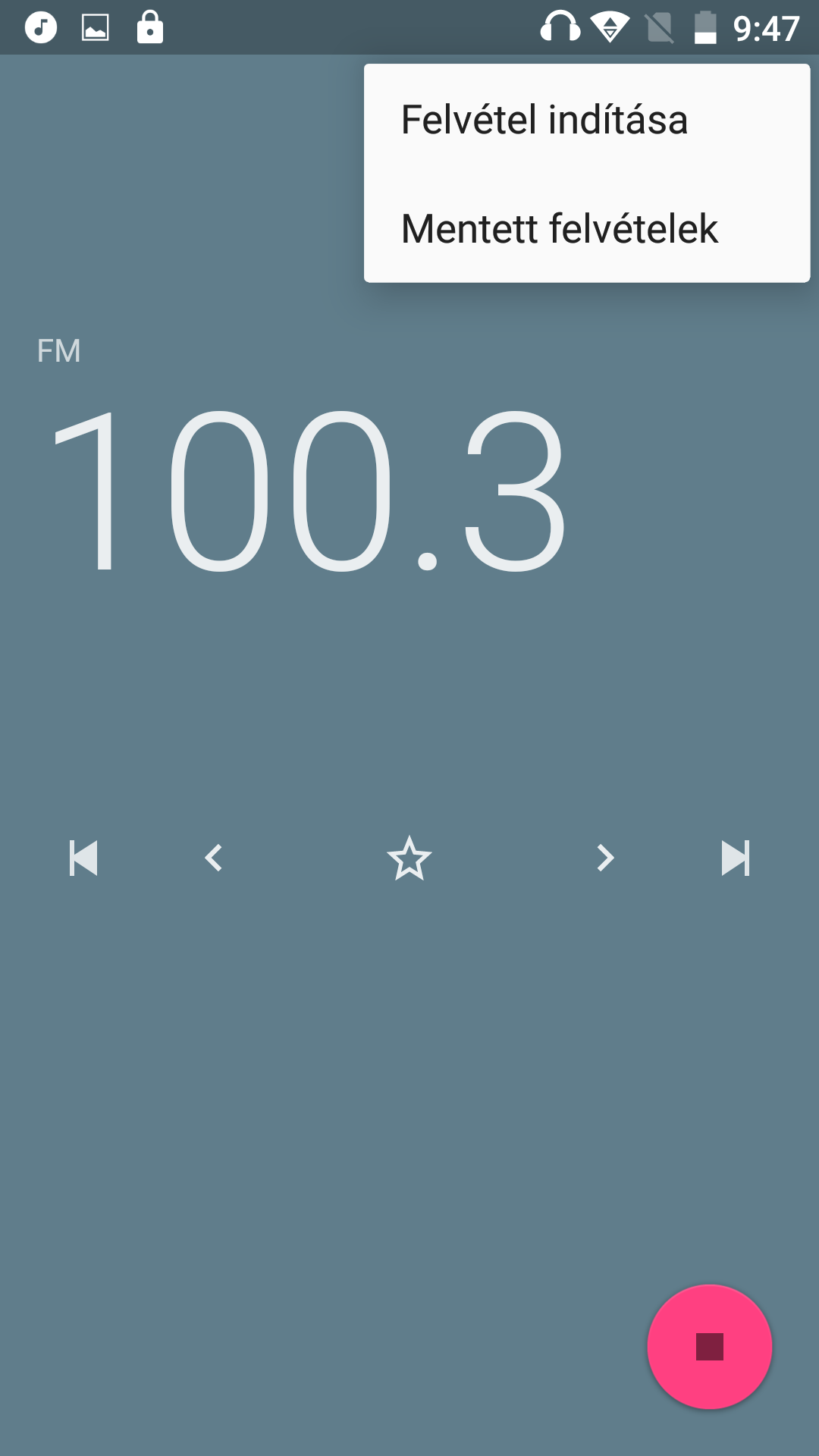Select Felvétel indítása to start recording
The image size is (819, 1456).
[587, 119]
